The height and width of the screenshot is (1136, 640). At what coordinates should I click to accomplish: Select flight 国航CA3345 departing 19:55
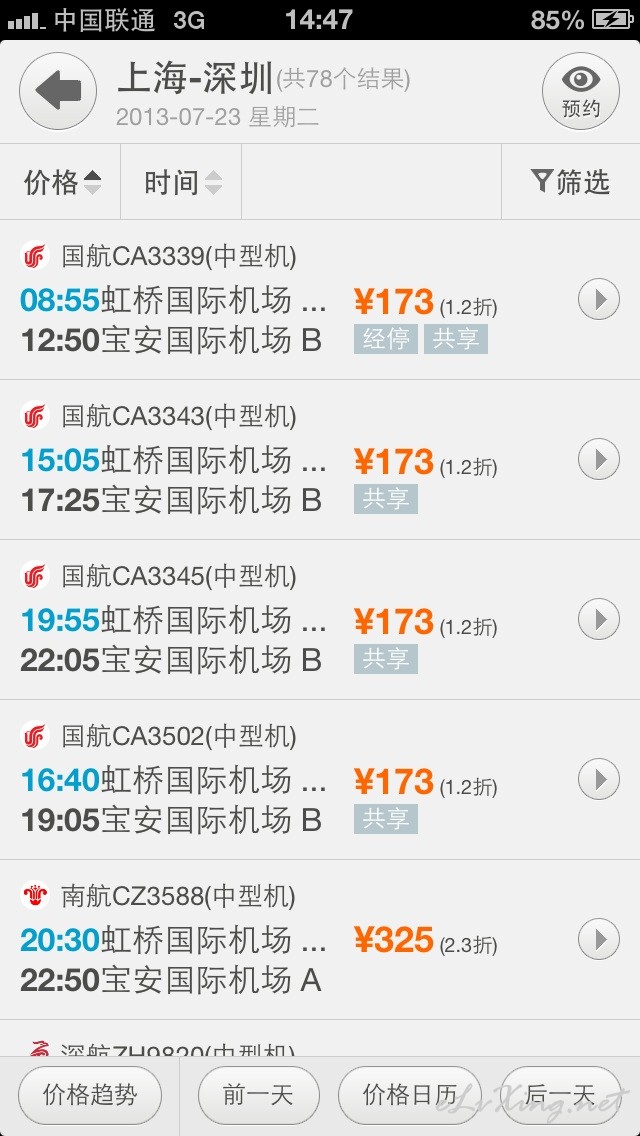(x=320, y=620)
